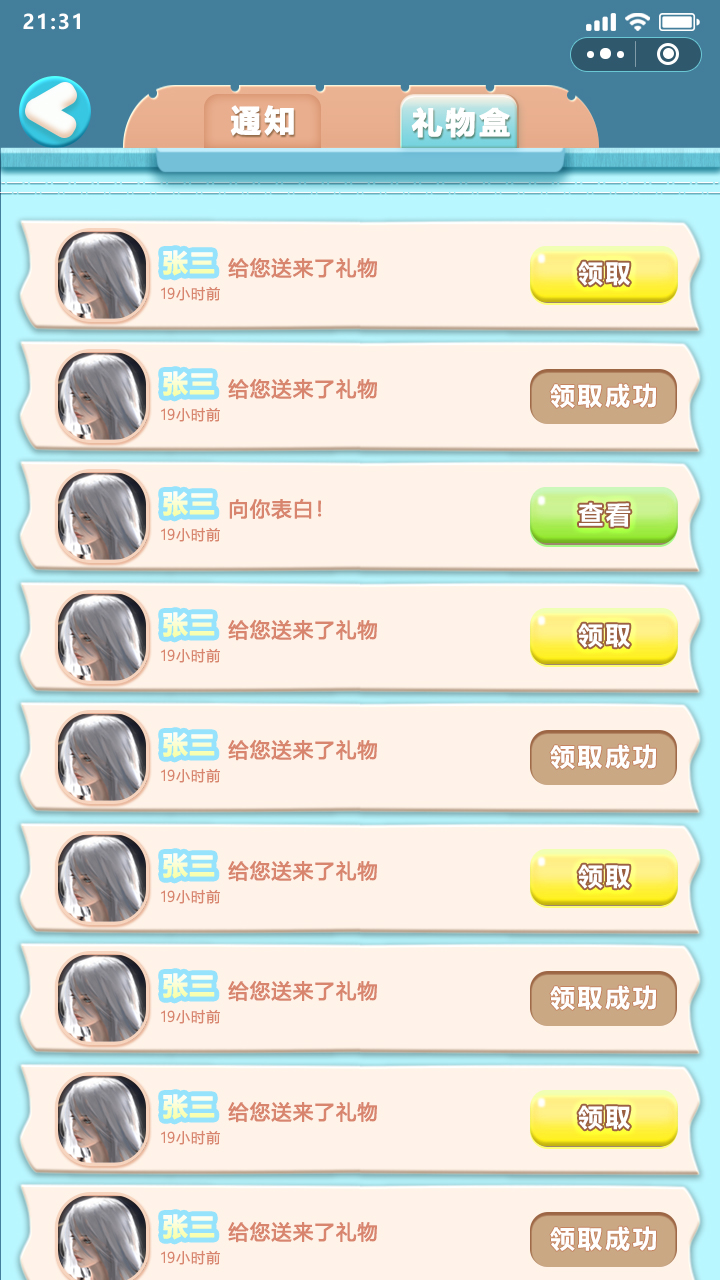Tap 张三's name in the confession notification
The height and width of the screenshot is (1280, 720).
click(x=189, y=504)
